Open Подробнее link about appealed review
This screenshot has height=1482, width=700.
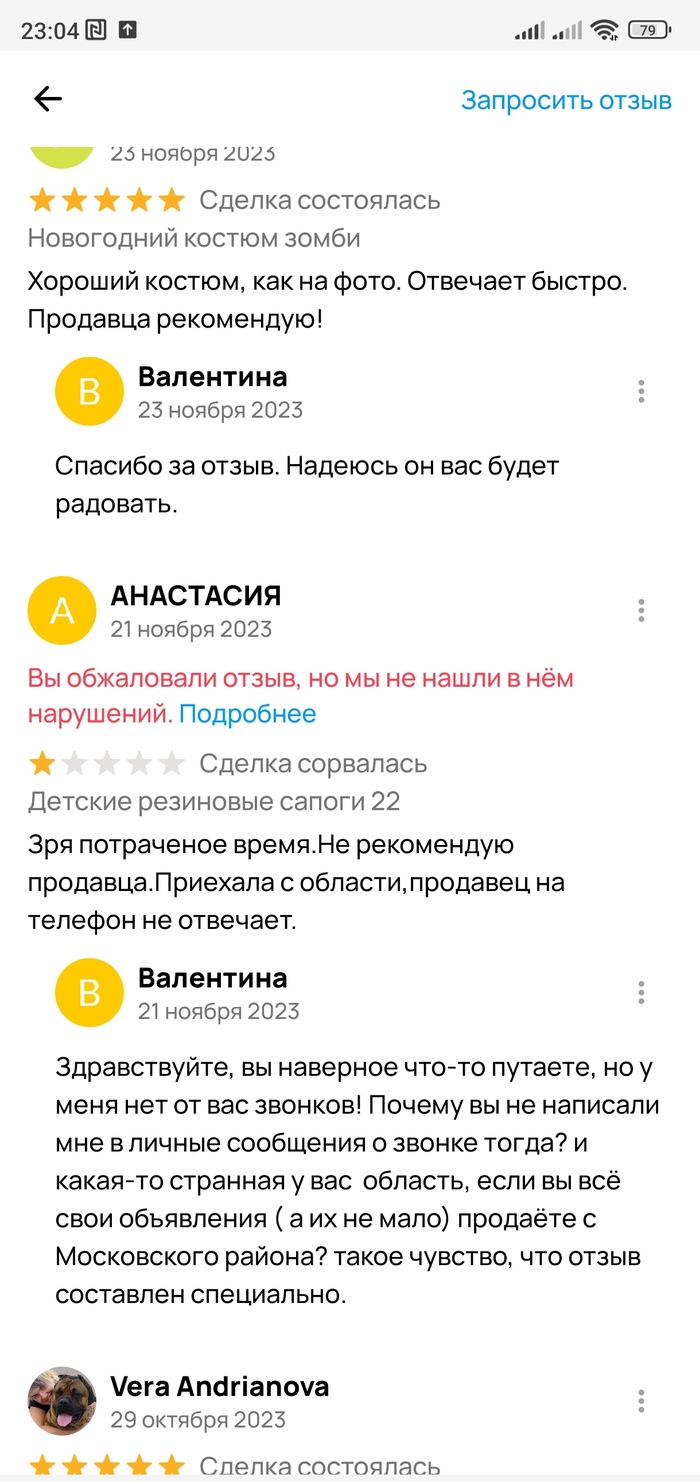point(247,714)
